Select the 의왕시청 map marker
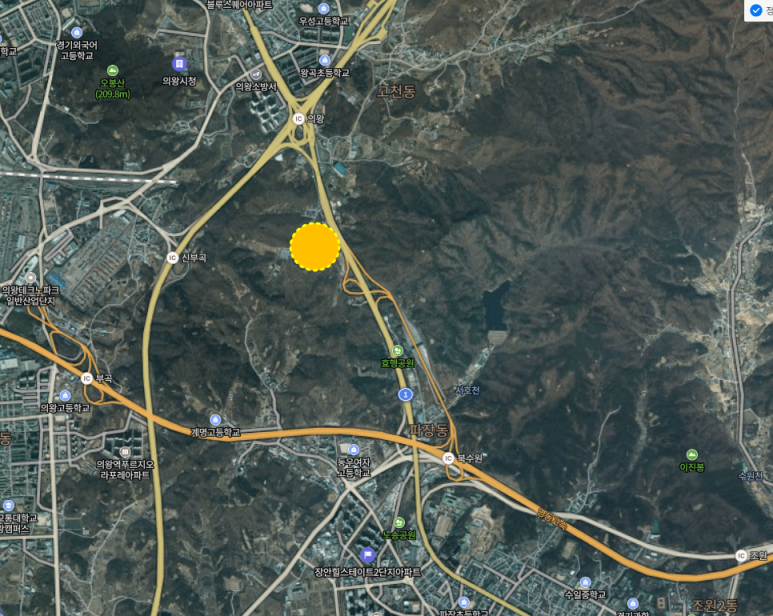This screenshot has width=773, height=616. click(x=179, y=64)
